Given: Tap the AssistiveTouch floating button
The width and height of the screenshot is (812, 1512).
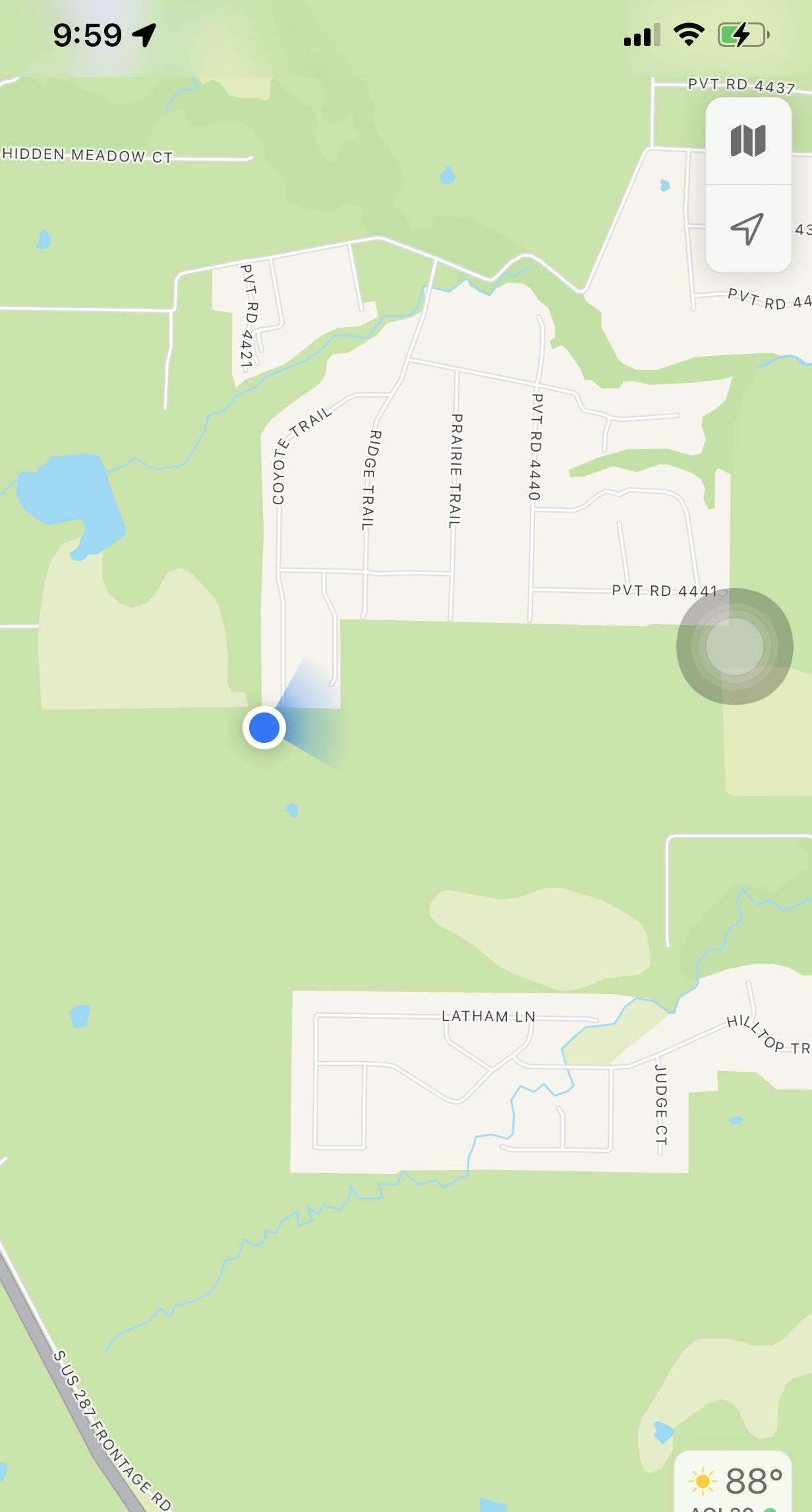Looking at the screenshot, I should point(734,647).
